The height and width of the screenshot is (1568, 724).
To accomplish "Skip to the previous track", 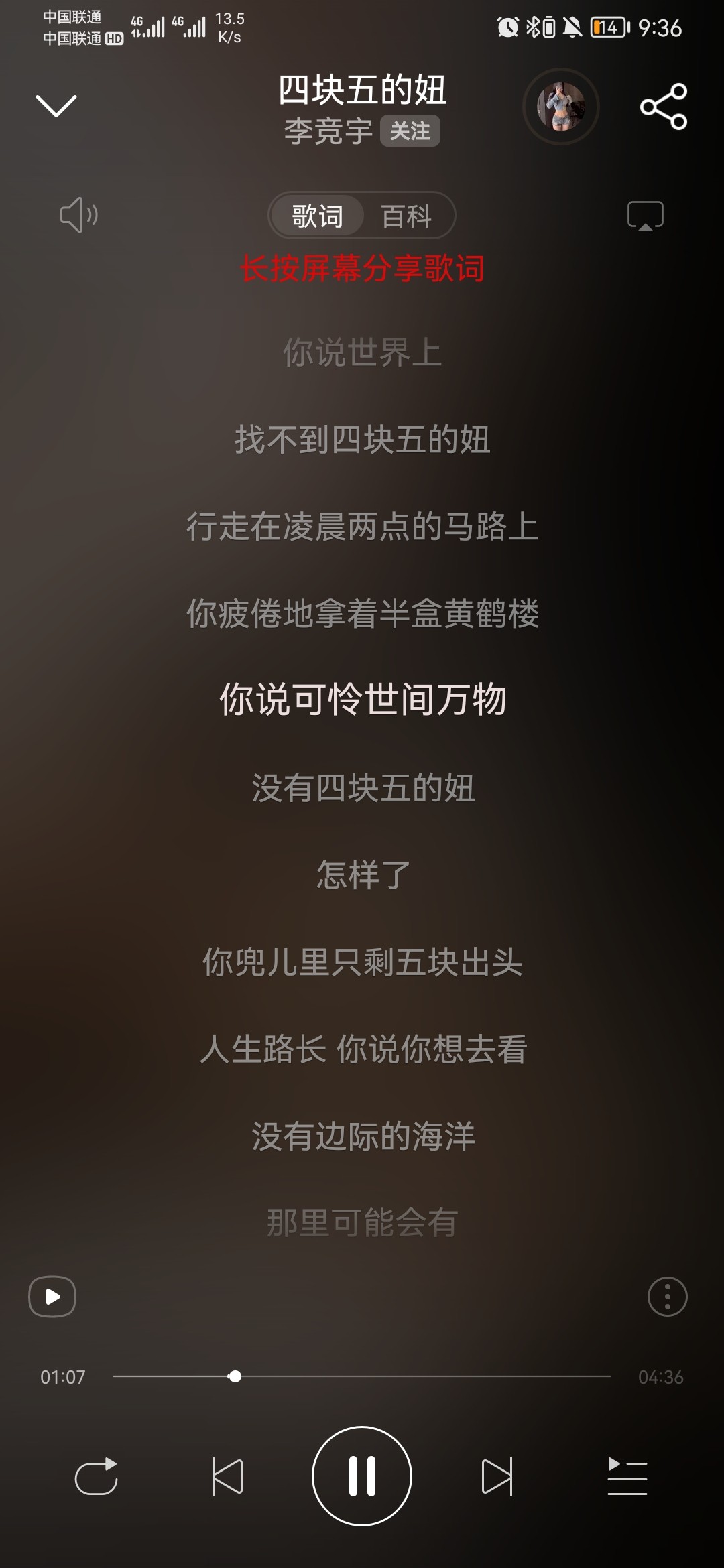I will (x=227, y=1476).
